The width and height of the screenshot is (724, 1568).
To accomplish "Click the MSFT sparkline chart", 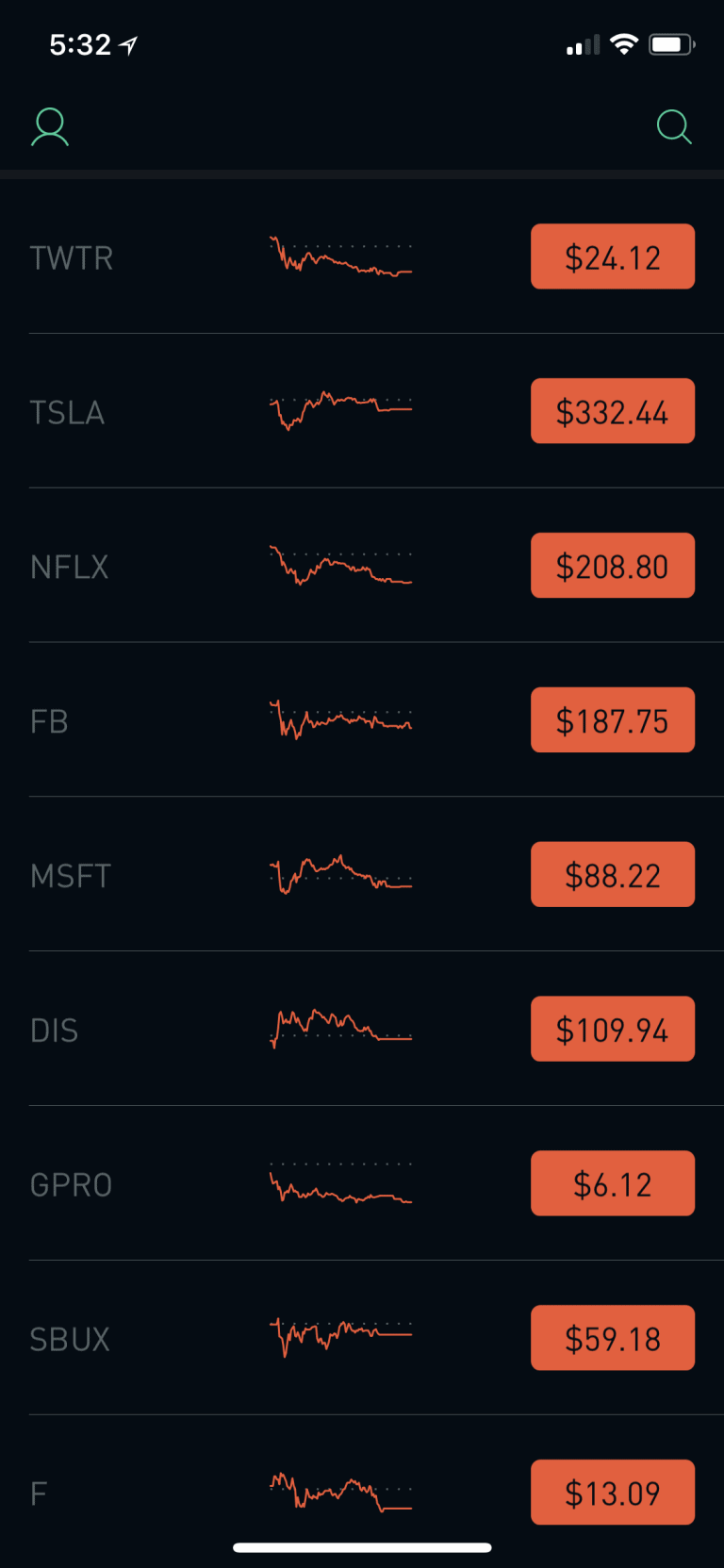I will tap(341, 874).
